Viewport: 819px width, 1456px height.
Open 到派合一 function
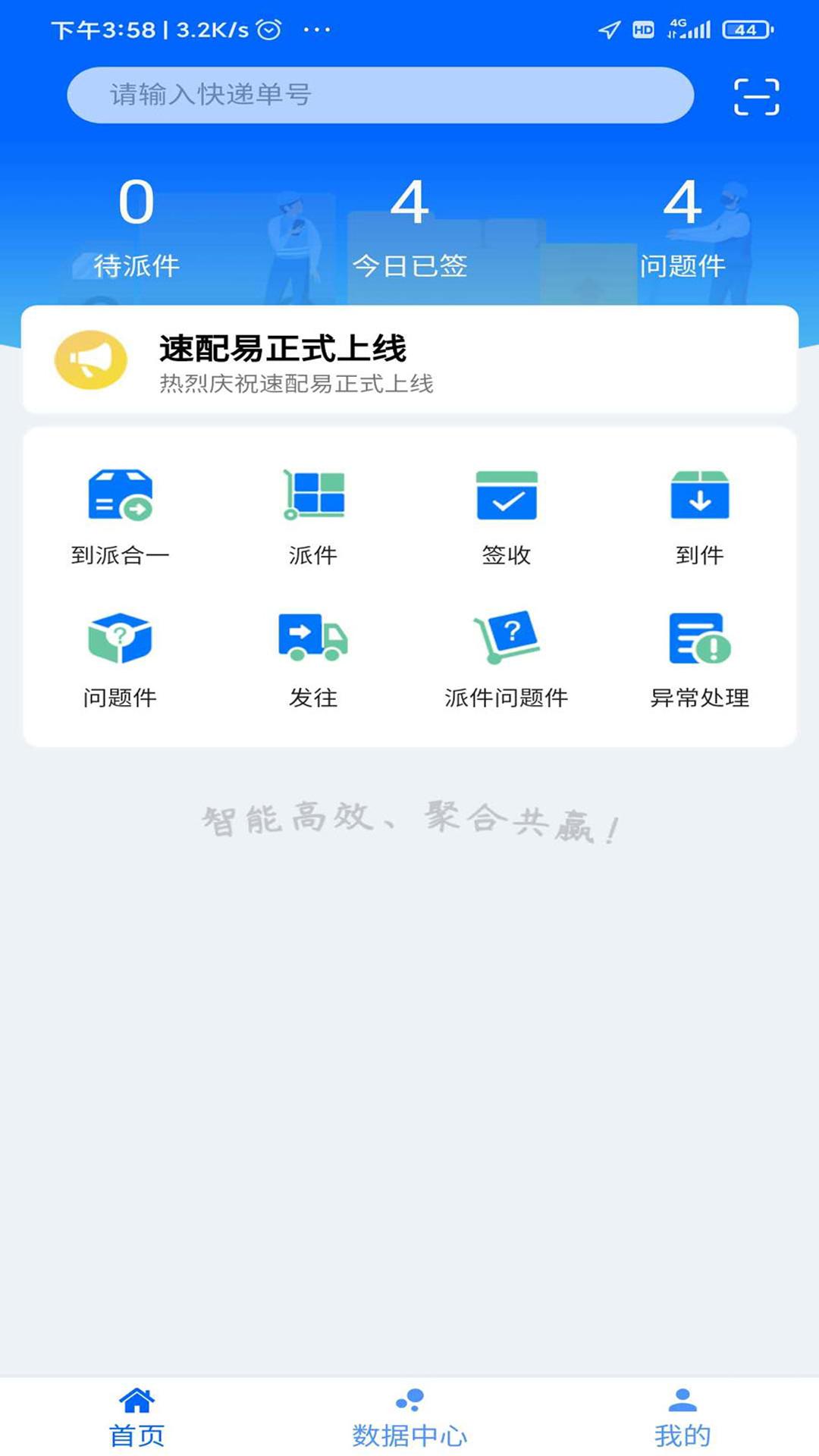coord(120,516)
